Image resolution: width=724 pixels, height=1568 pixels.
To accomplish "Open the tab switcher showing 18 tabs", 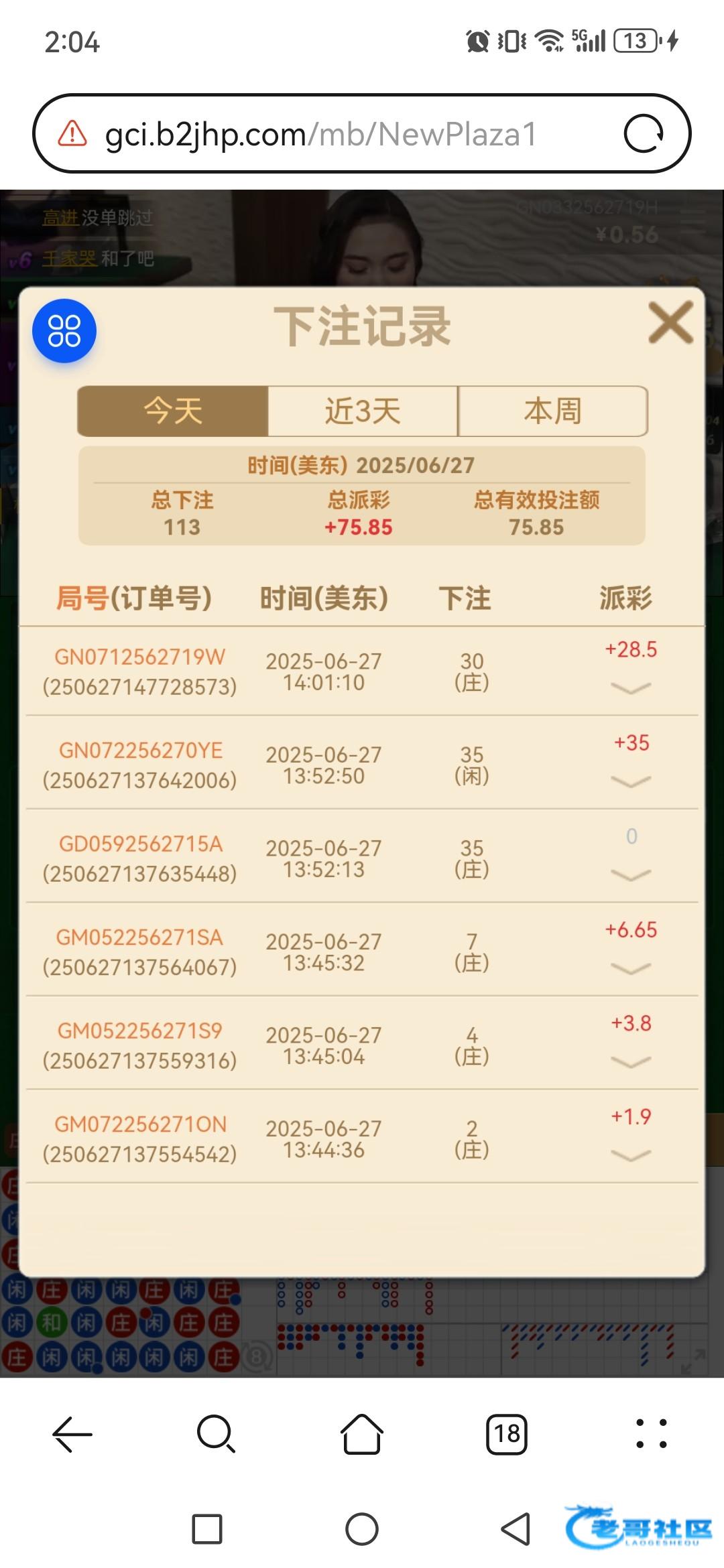I will pos(507,1434).
